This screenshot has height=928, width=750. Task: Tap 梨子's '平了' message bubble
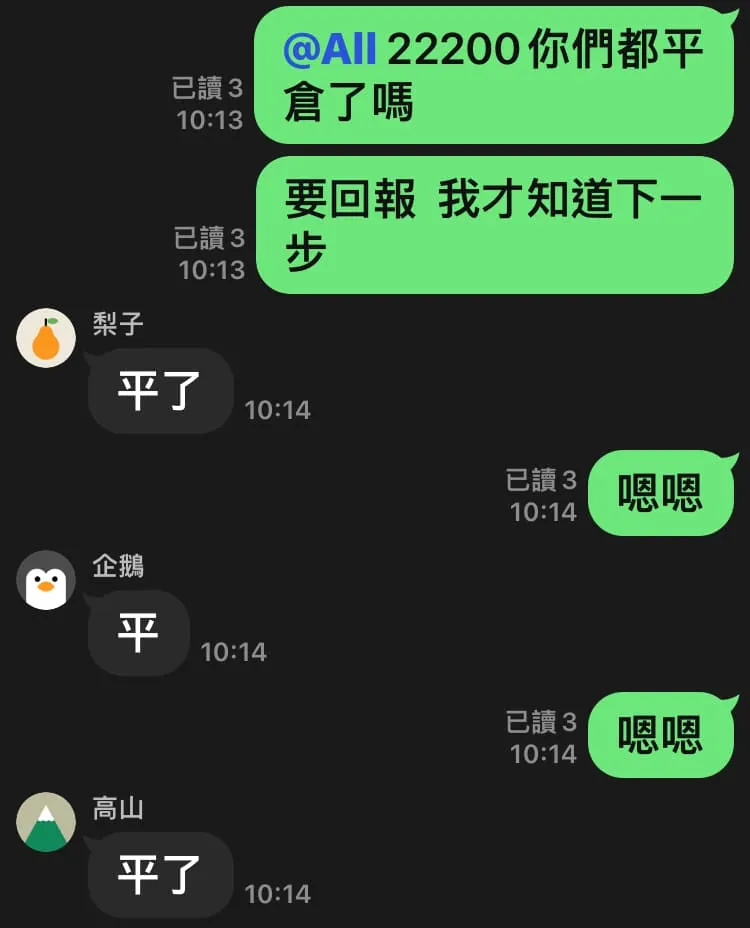coord(160,390)
